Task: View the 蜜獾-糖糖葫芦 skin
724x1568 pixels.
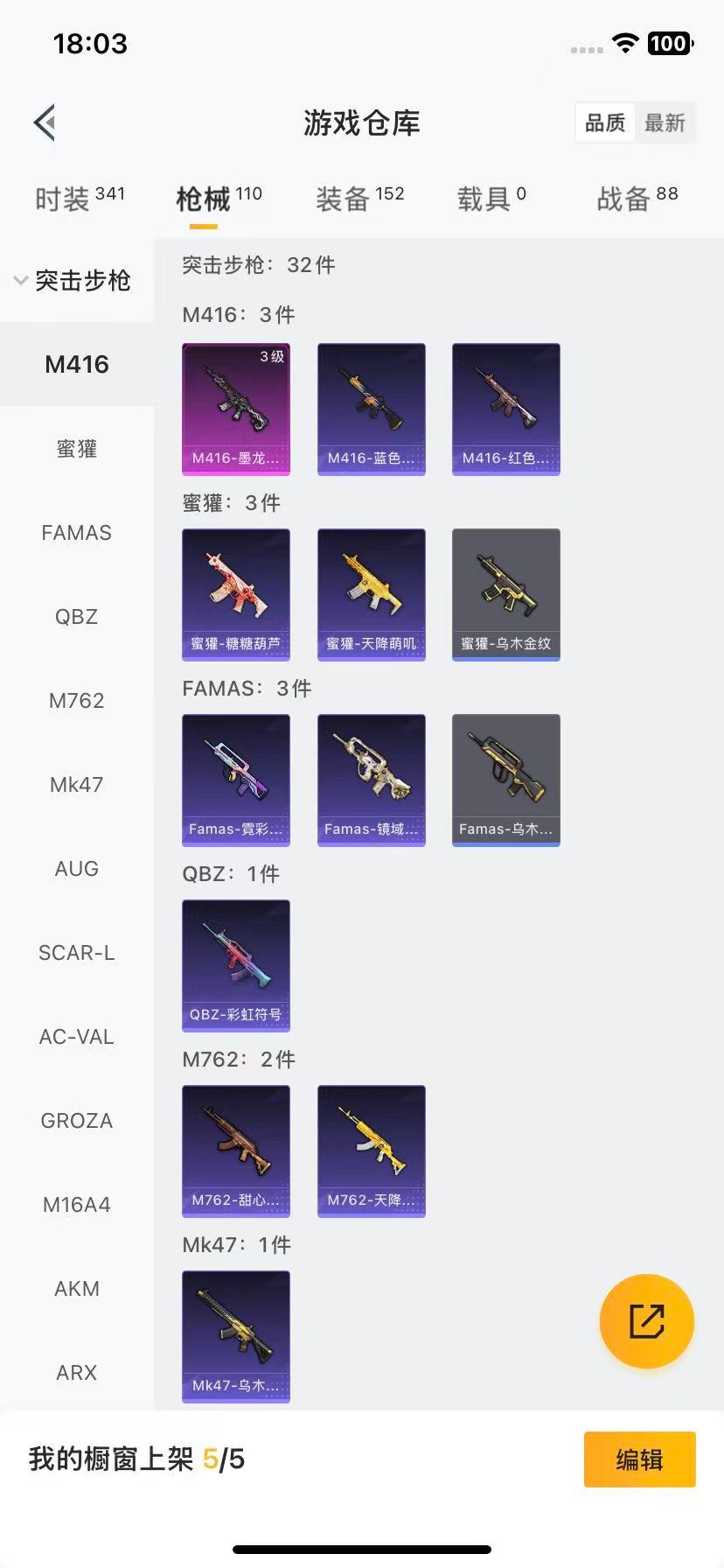Action: (236, 594)
